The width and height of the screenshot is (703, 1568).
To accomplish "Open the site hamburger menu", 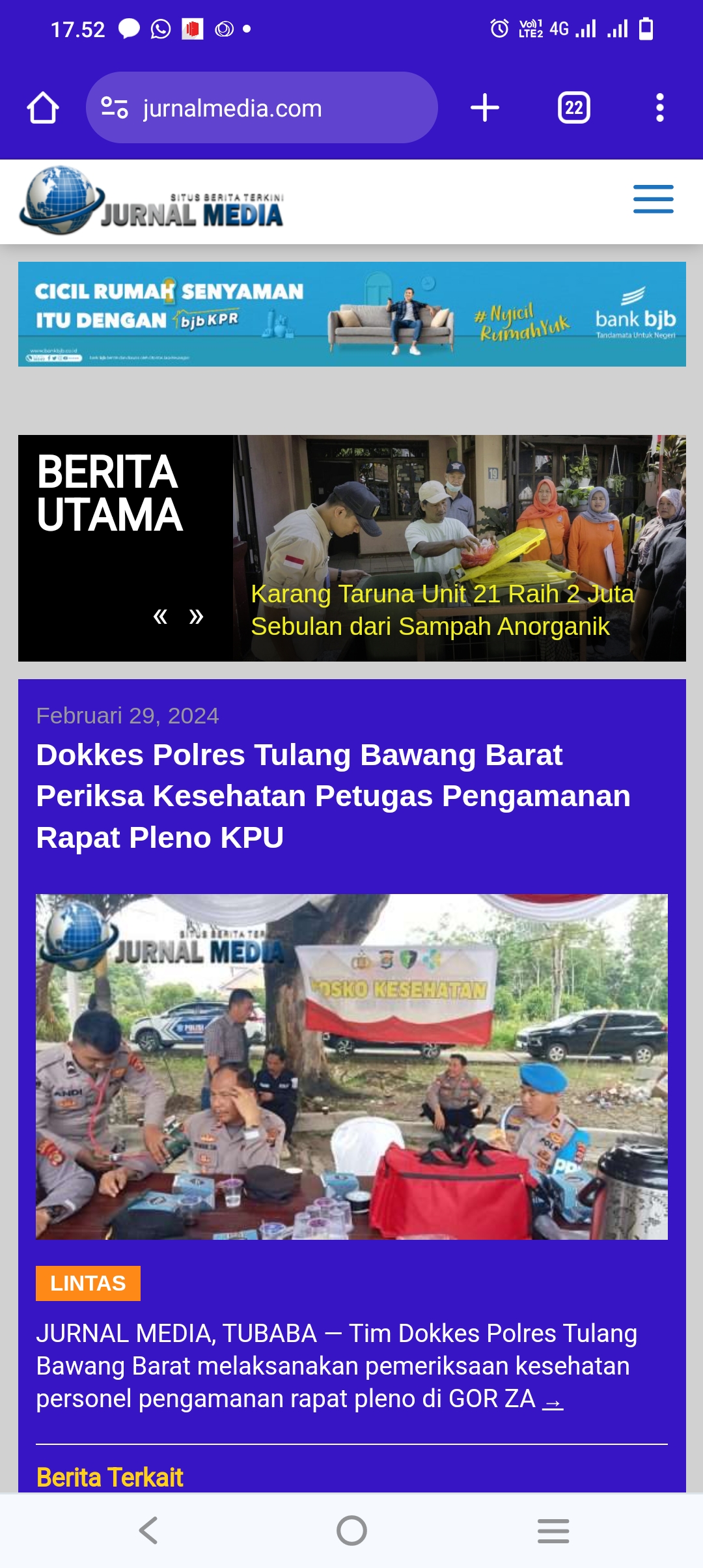I will coord(654,199).
